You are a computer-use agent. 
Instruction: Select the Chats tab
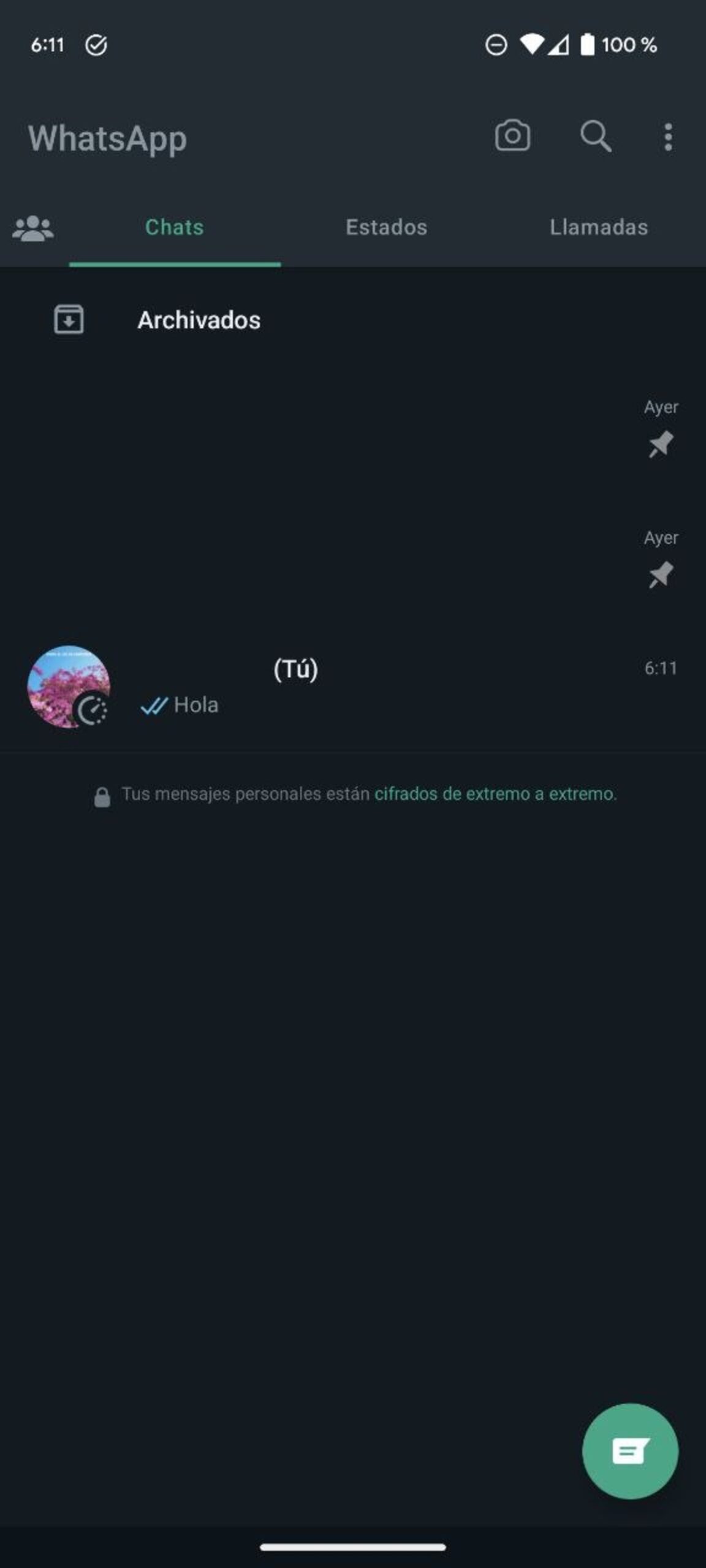pos(175,228)
